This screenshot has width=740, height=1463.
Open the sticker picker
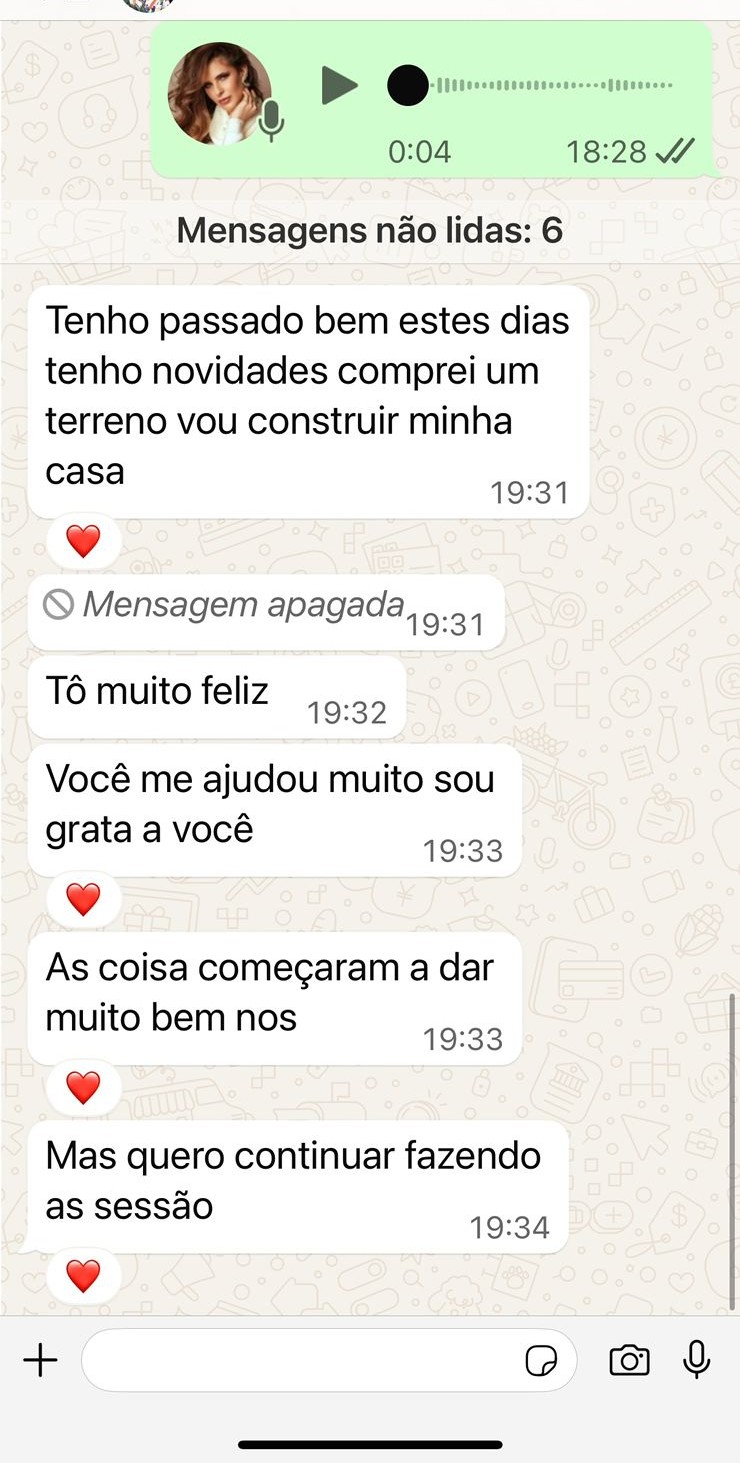click(541, 1361)
